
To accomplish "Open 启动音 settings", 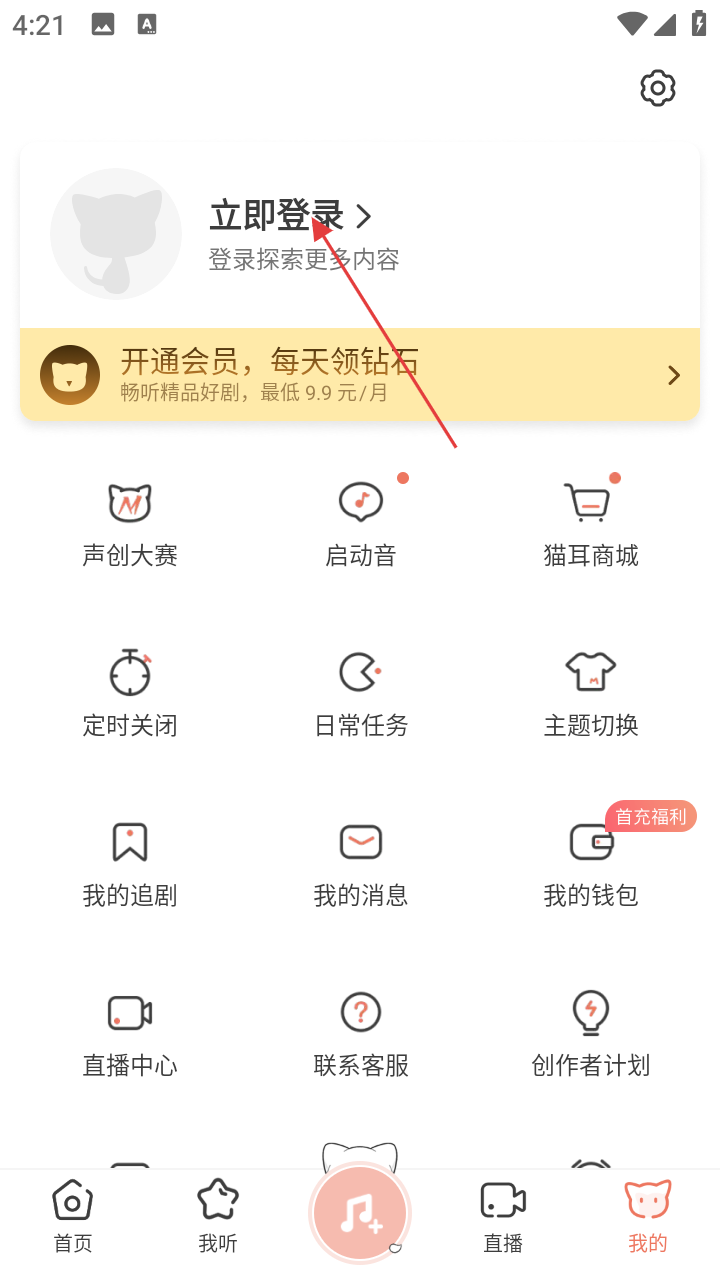I will 361,524.
